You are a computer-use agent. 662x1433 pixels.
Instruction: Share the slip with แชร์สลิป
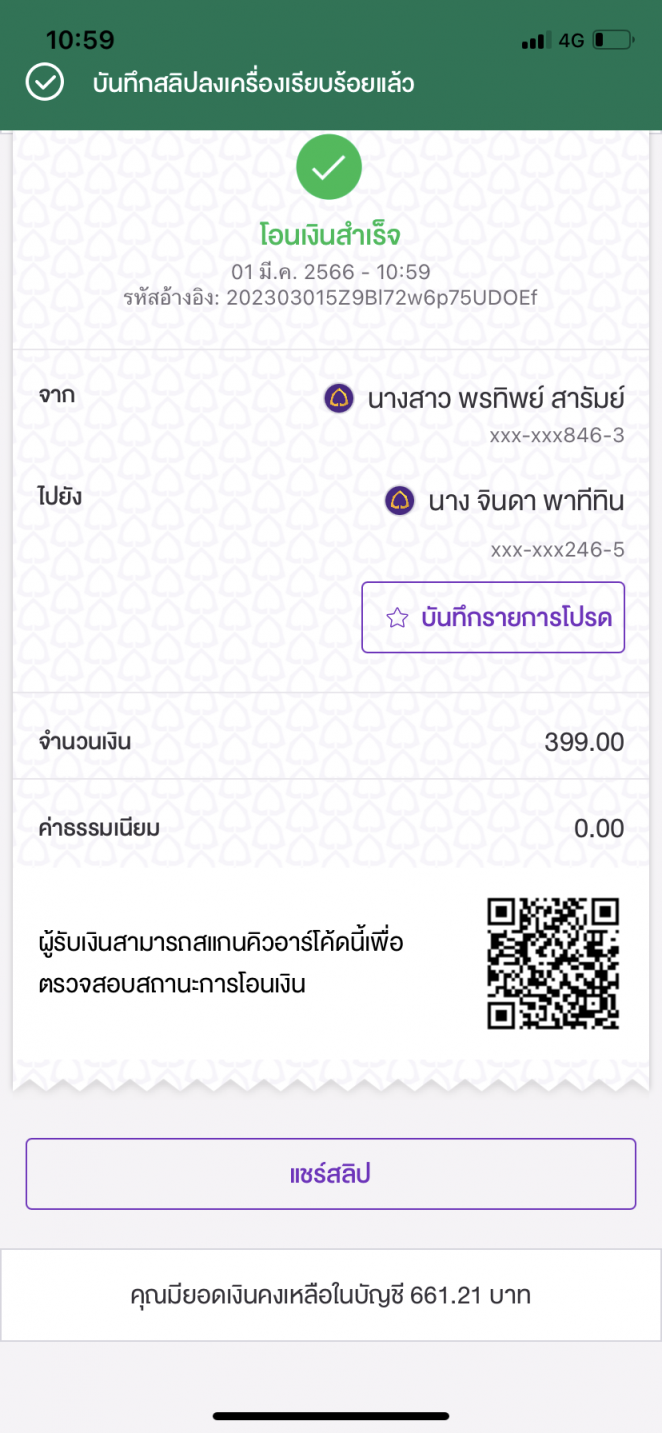tap(331, 1174)
